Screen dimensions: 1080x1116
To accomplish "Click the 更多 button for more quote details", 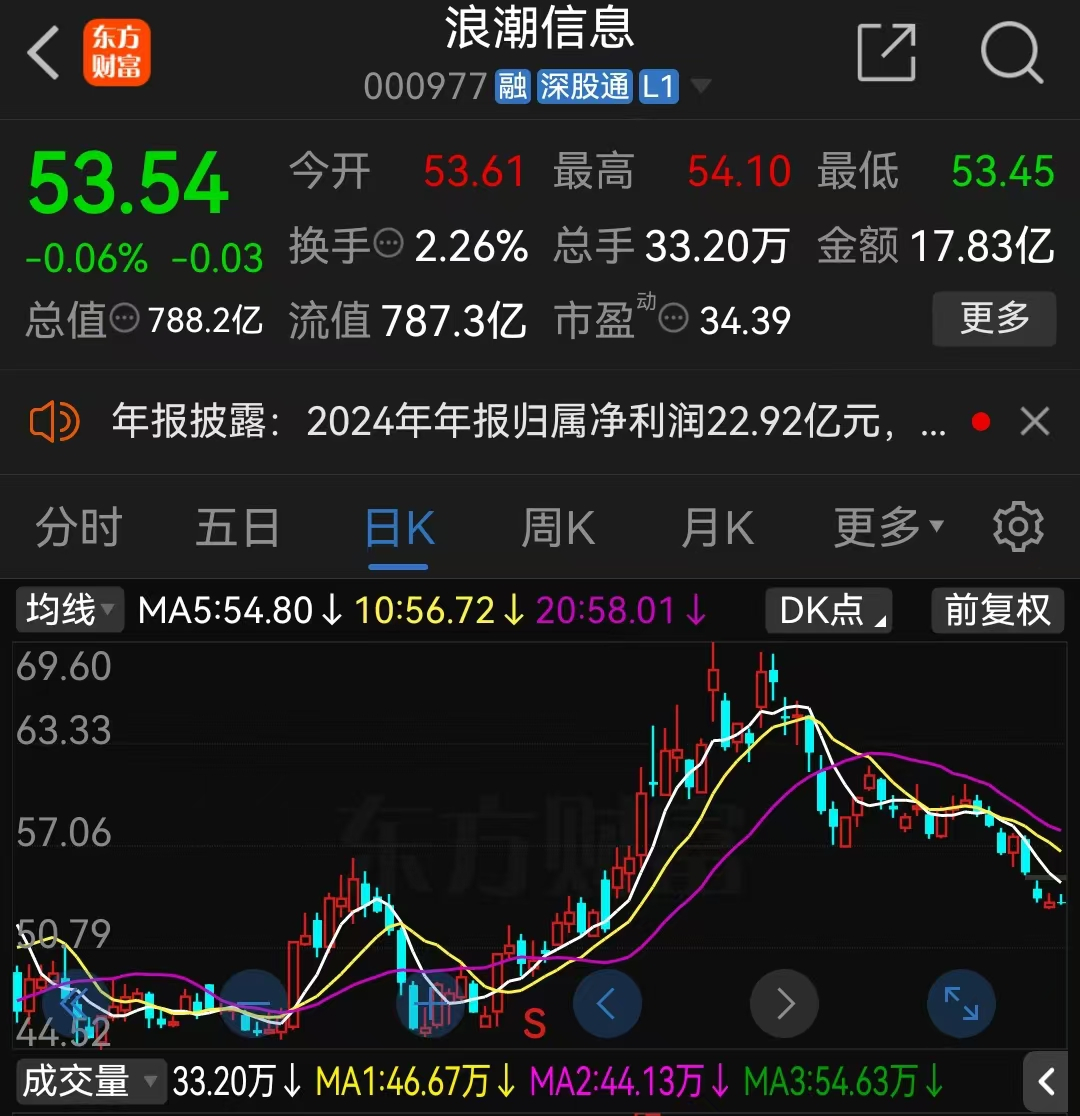I will pyautogui.click(x=994, y=319).
